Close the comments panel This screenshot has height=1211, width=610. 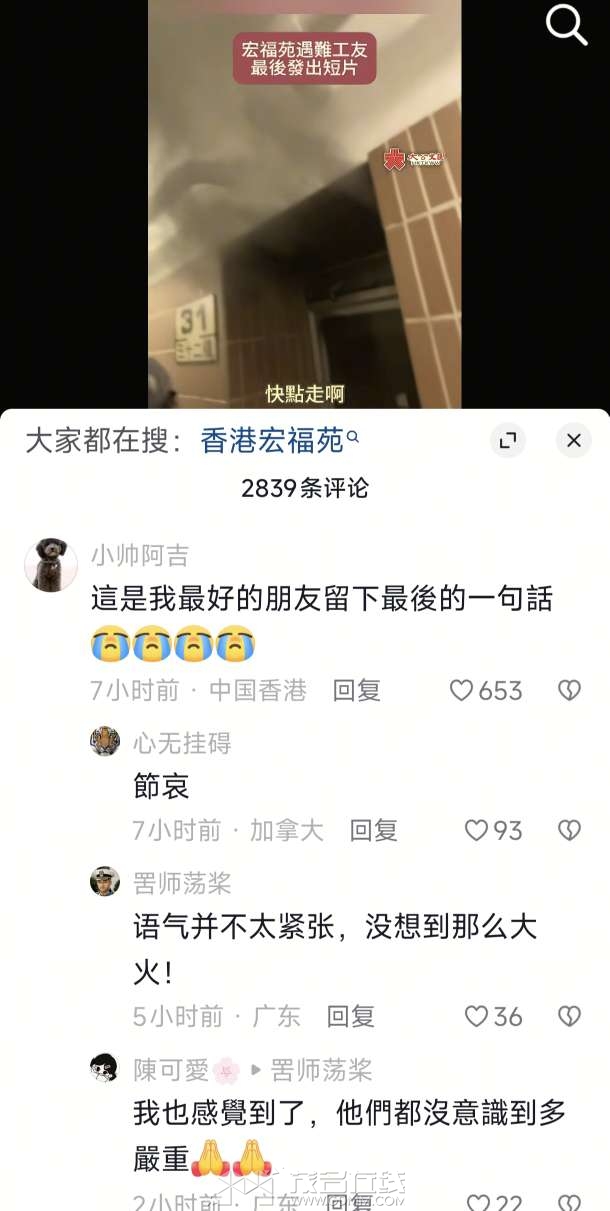click(573, 441)
